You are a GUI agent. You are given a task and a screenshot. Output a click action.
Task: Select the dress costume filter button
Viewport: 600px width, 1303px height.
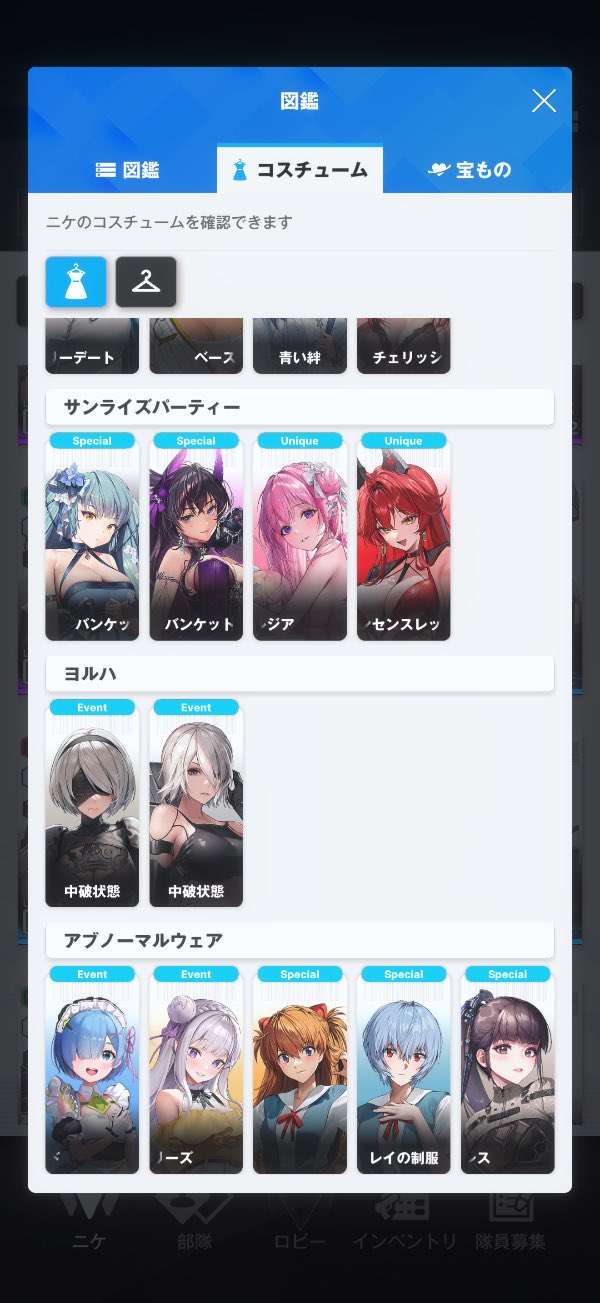76,282
